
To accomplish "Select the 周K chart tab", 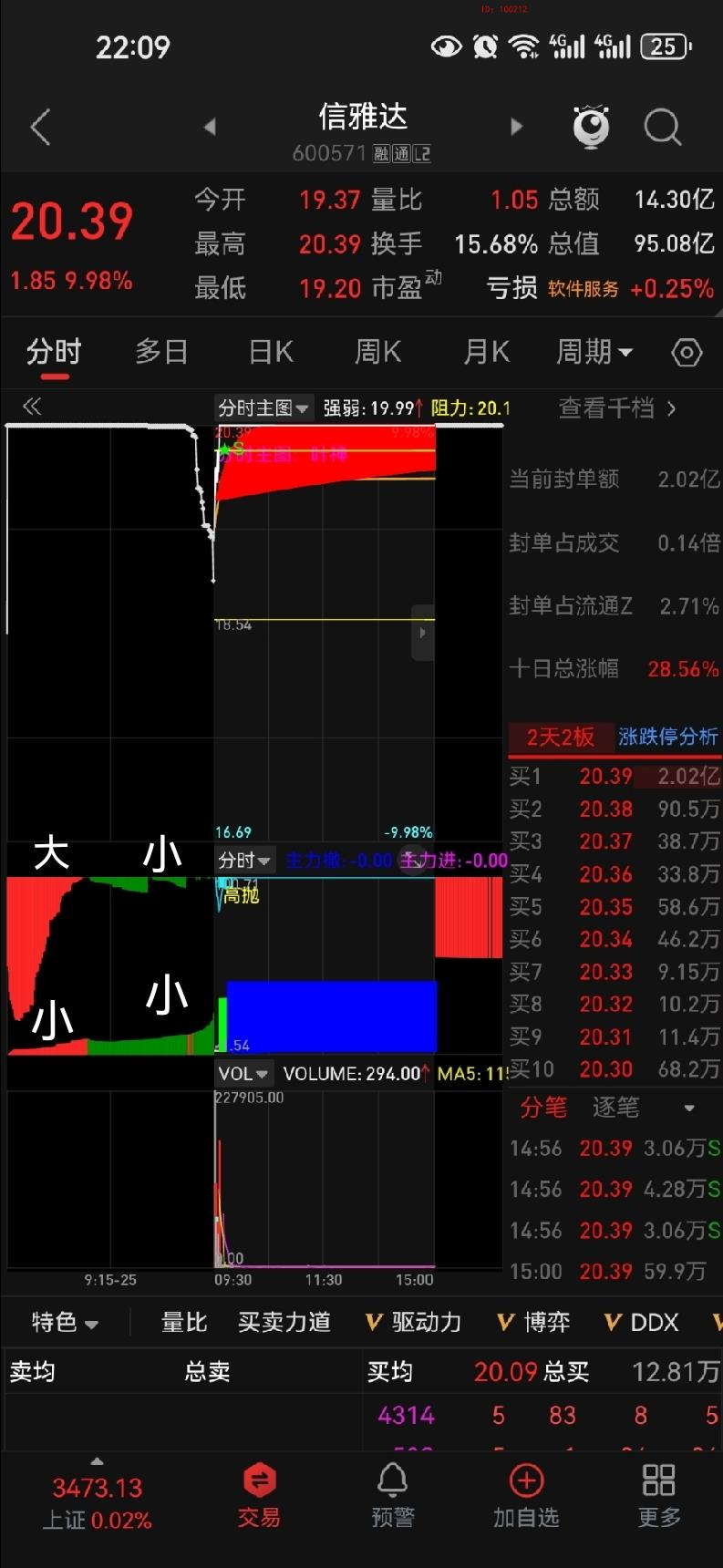I will pyautogui.click(x=377, y=352).
